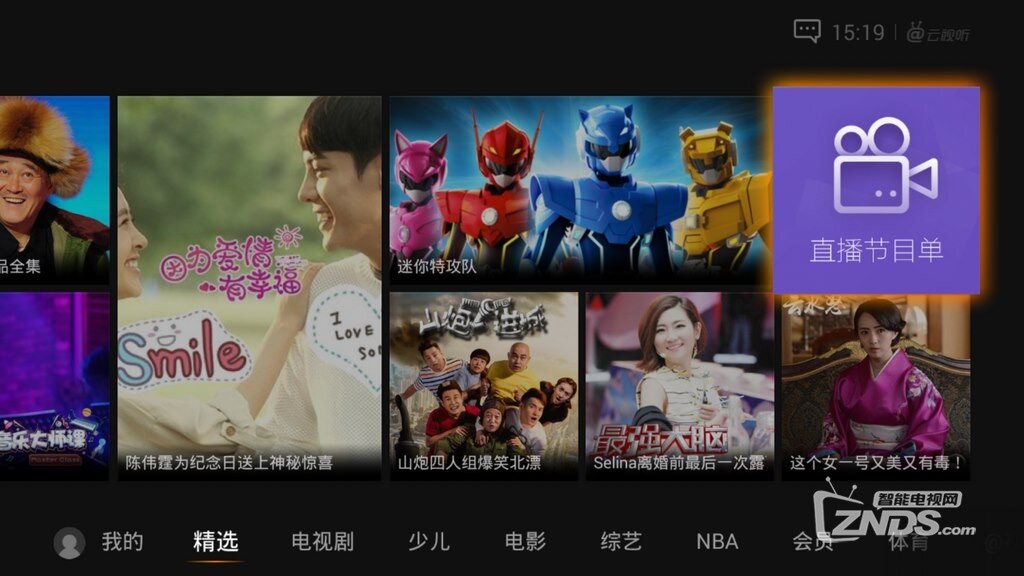This screenshot has width=1024, height=576.
Task: Go to the 我的 profile tab
Action: click(x=100, y=542)
